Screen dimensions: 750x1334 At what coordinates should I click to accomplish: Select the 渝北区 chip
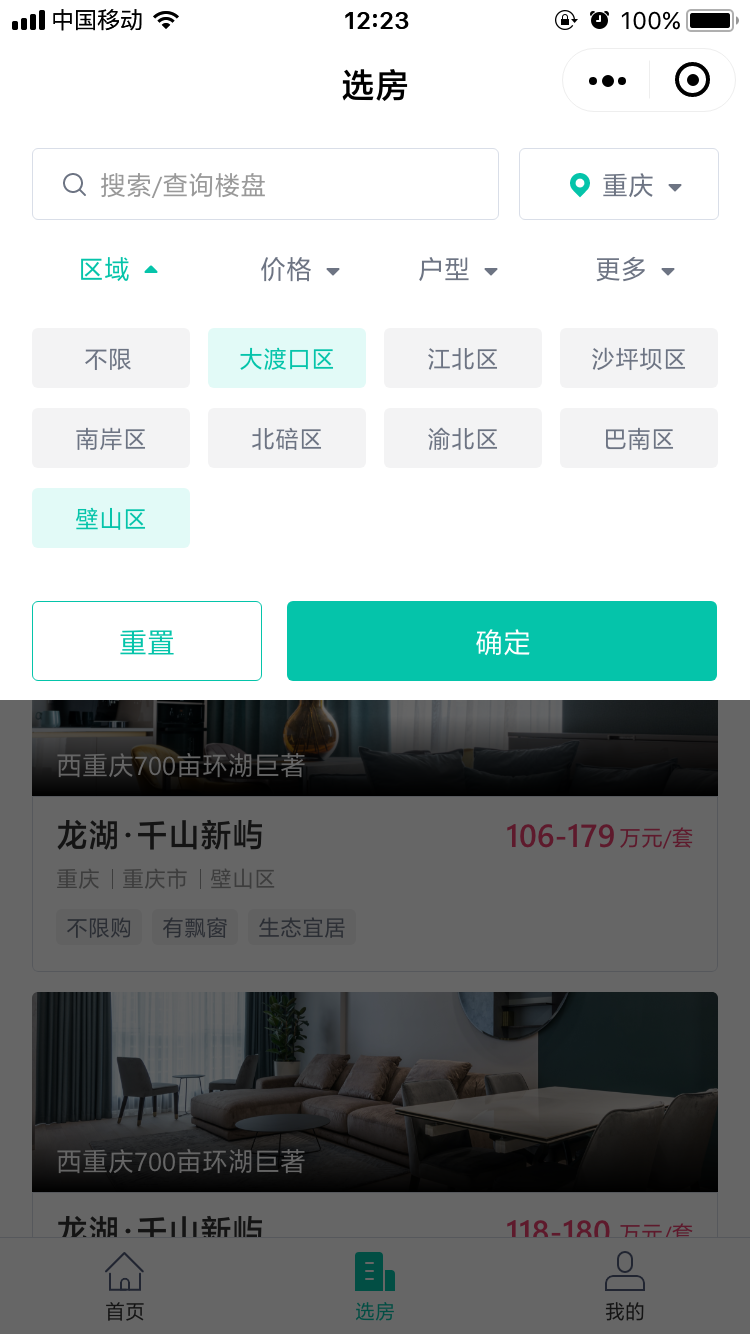(463, 438)
